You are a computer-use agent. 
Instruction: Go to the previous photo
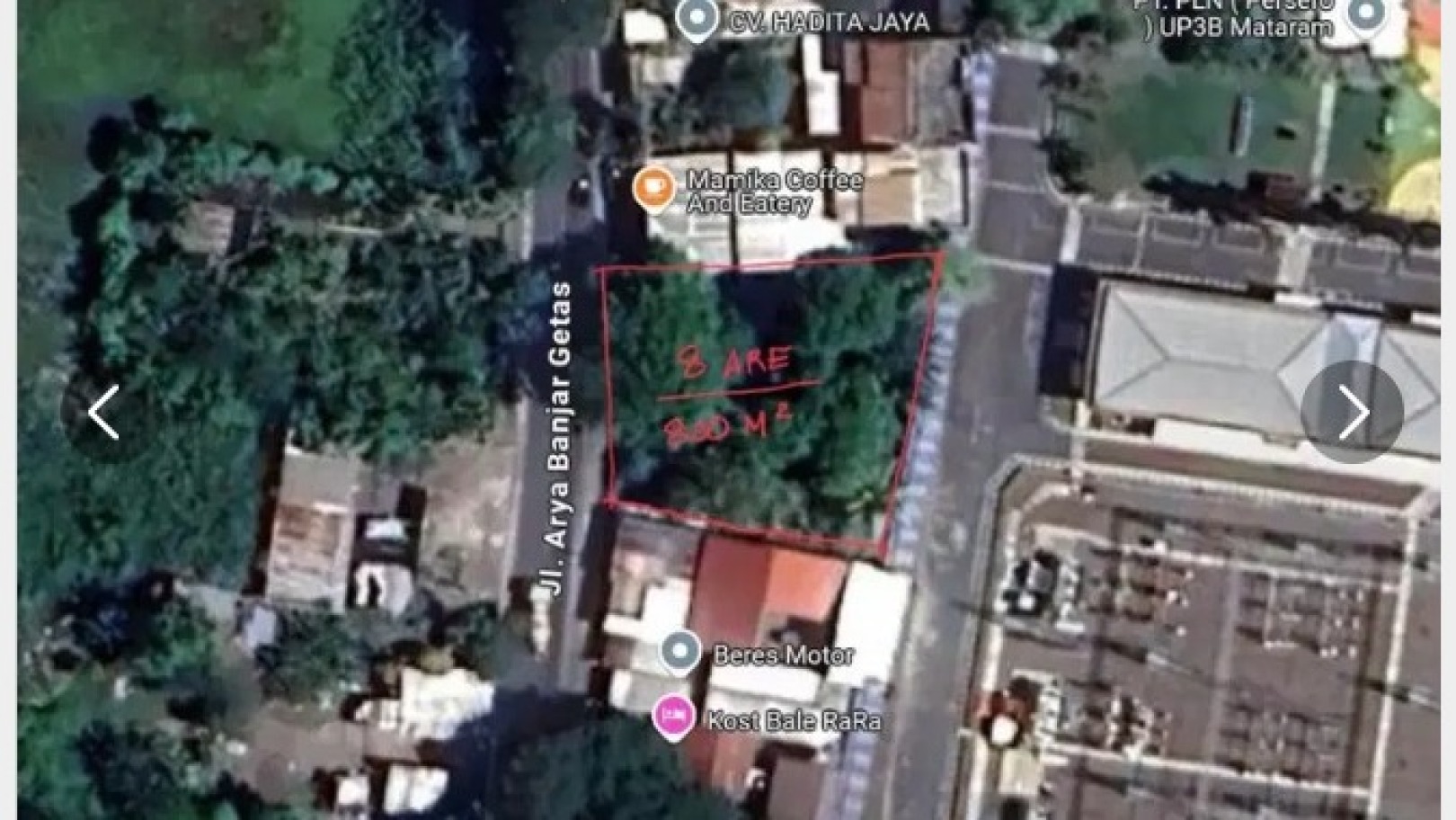pos(104,413)
